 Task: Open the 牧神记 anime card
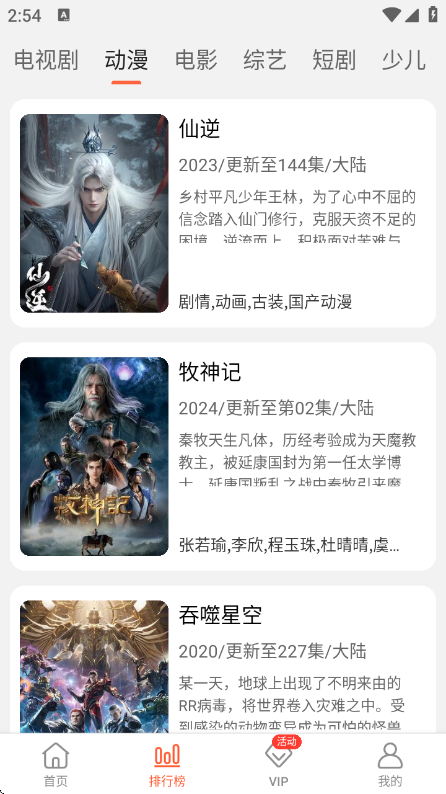[223, 456]
